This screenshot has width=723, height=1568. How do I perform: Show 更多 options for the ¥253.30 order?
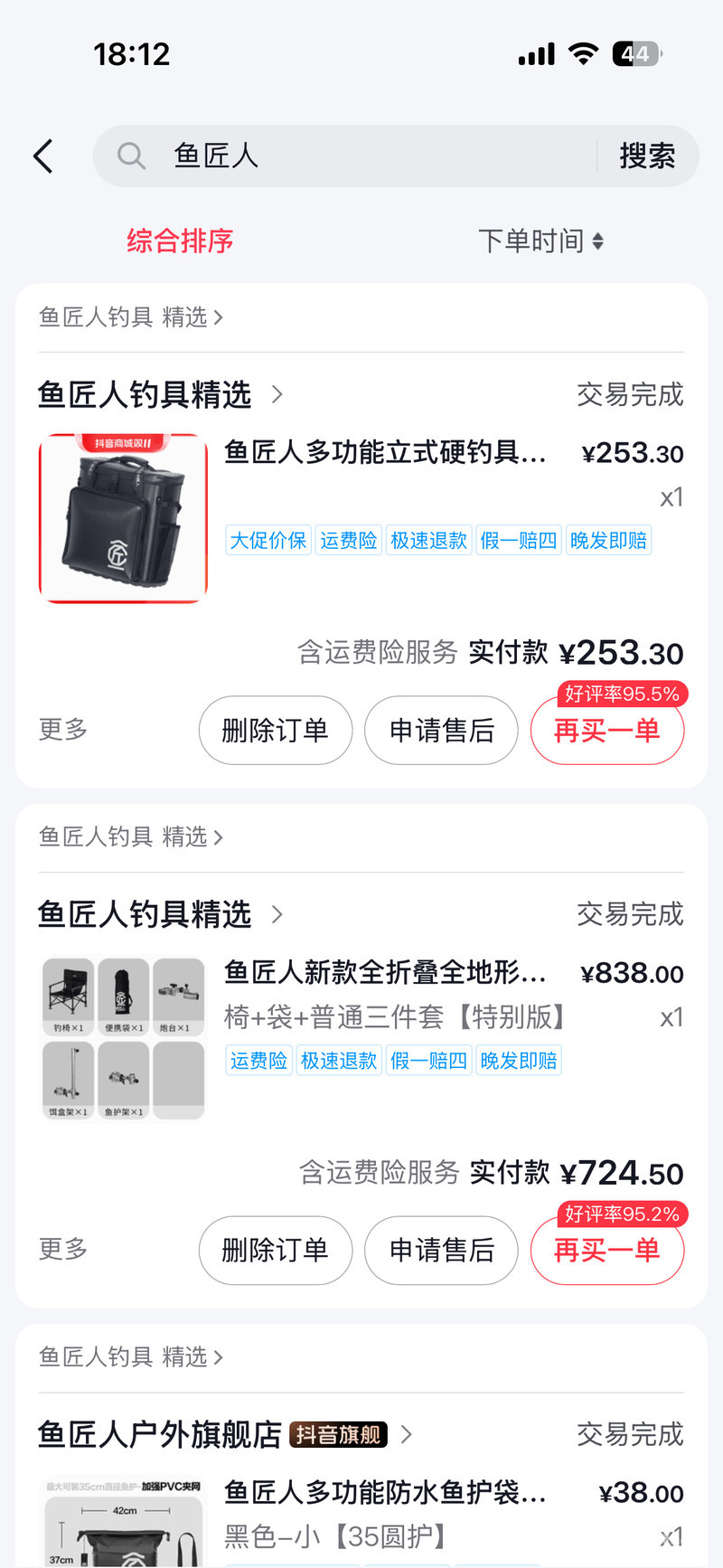[63, 730]
